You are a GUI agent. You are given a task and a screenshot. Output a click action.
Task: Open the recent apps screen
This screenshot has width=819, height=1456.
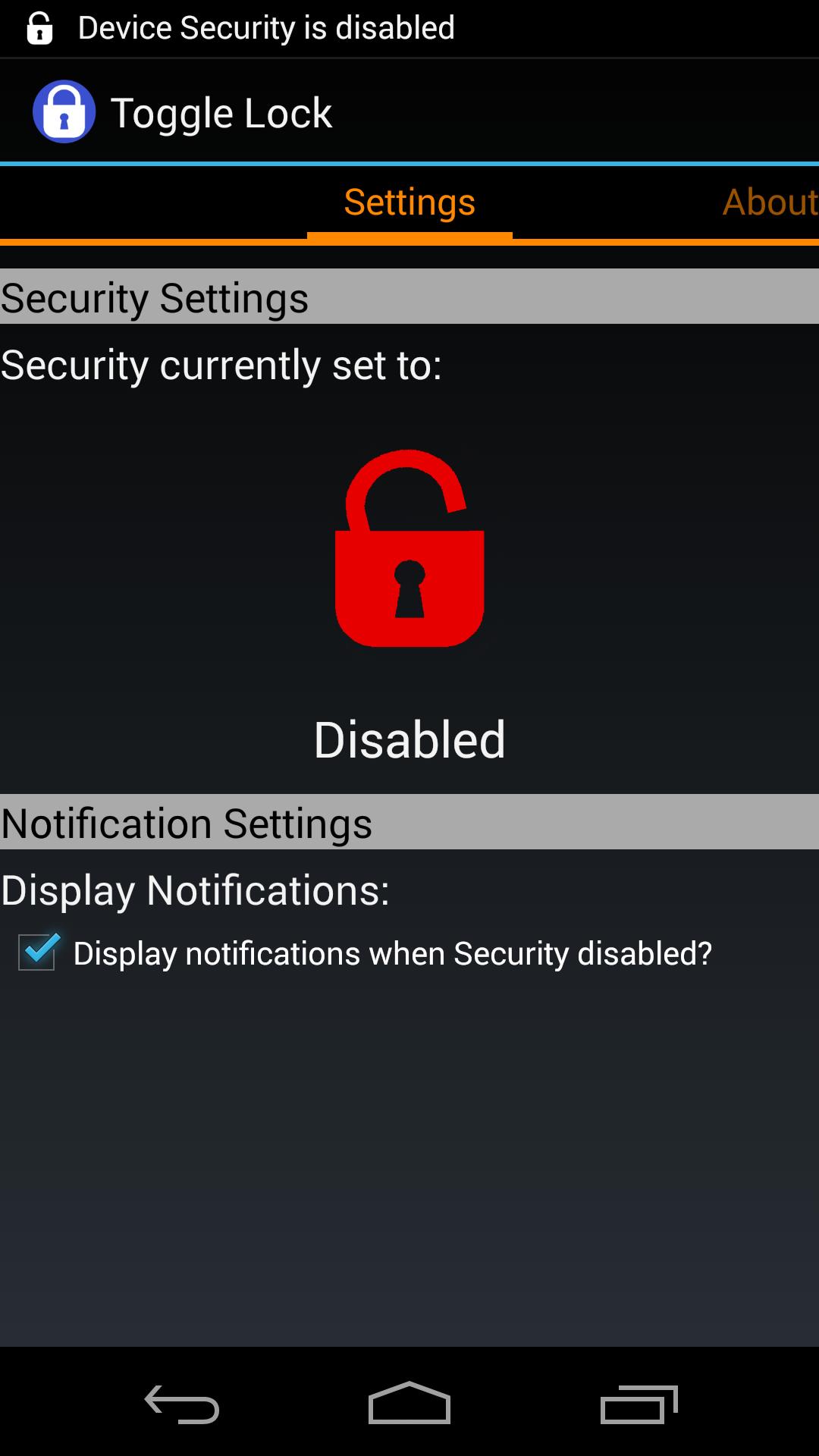(639, 1404)
